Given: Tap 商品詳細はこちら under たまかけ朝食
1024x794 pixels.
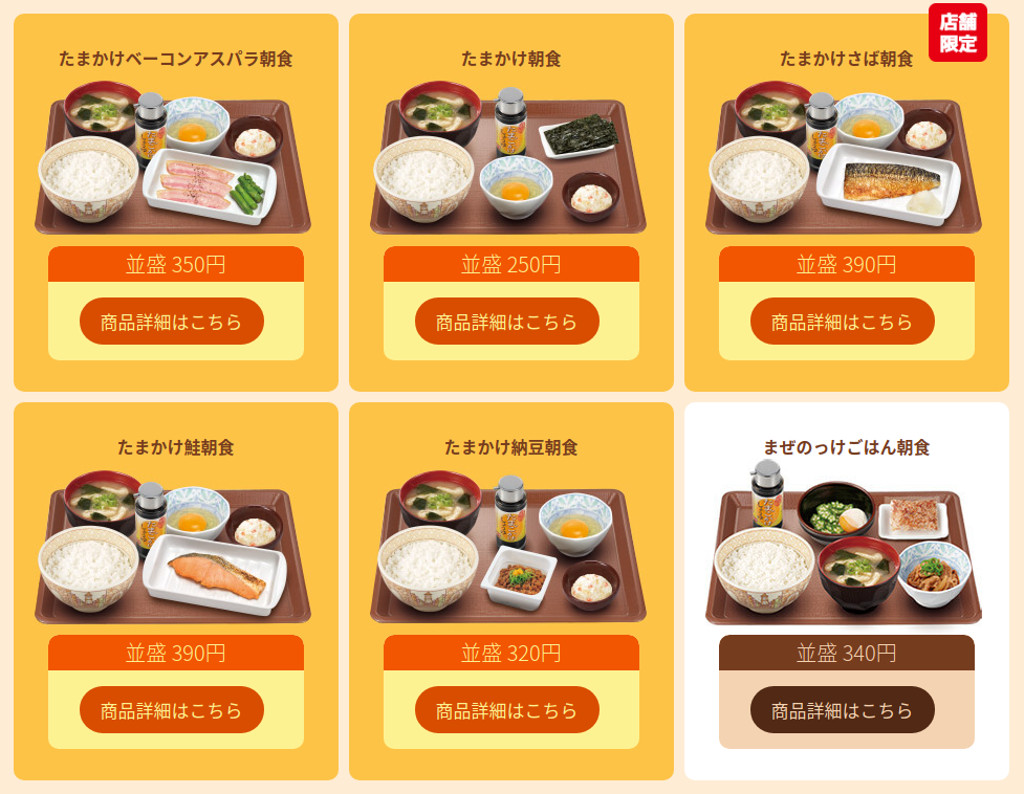Looking at the screenshot, I should [x=507, y=321].
